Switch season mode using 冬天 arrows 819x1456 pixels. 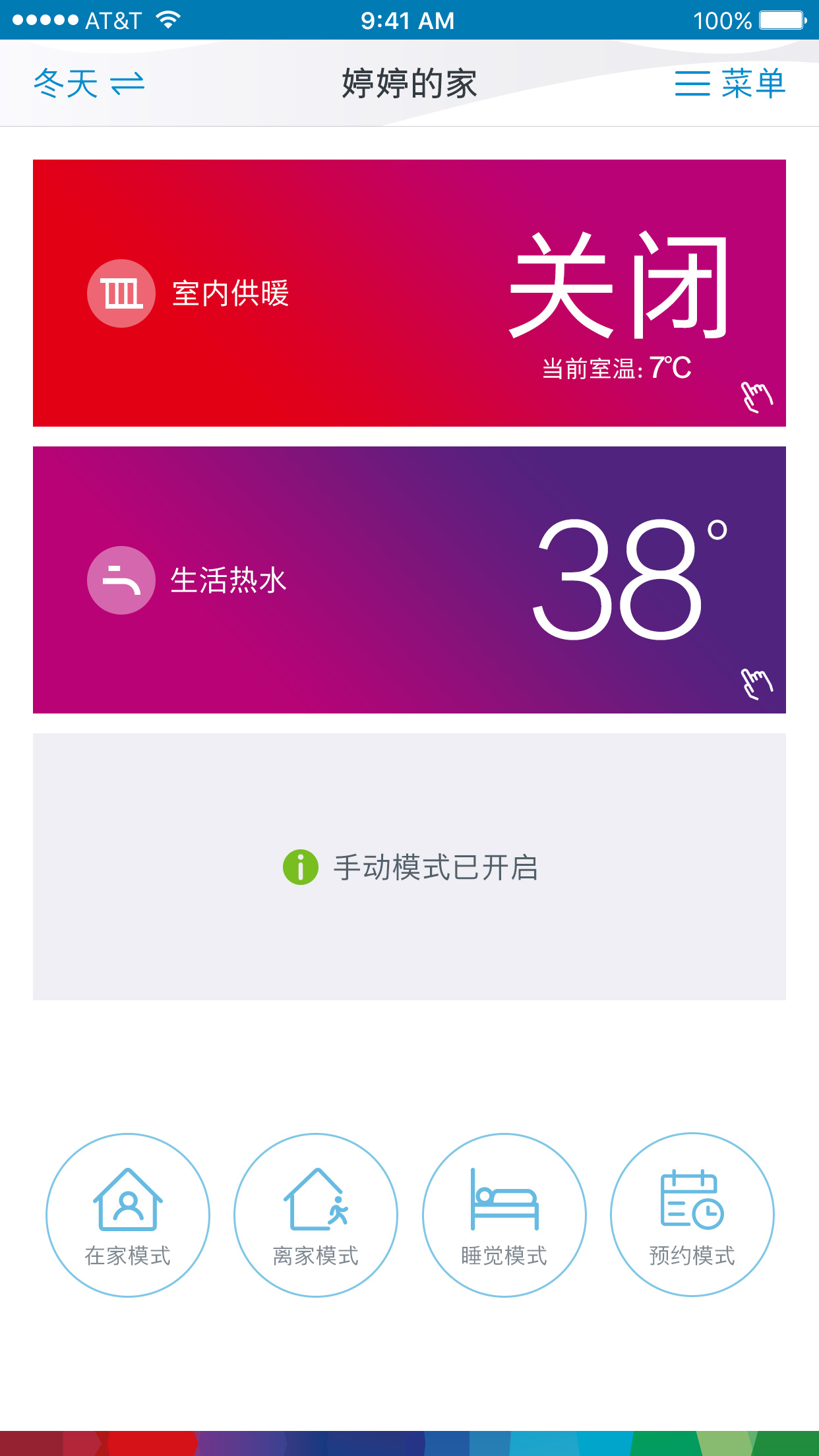(x=86, y=82)
